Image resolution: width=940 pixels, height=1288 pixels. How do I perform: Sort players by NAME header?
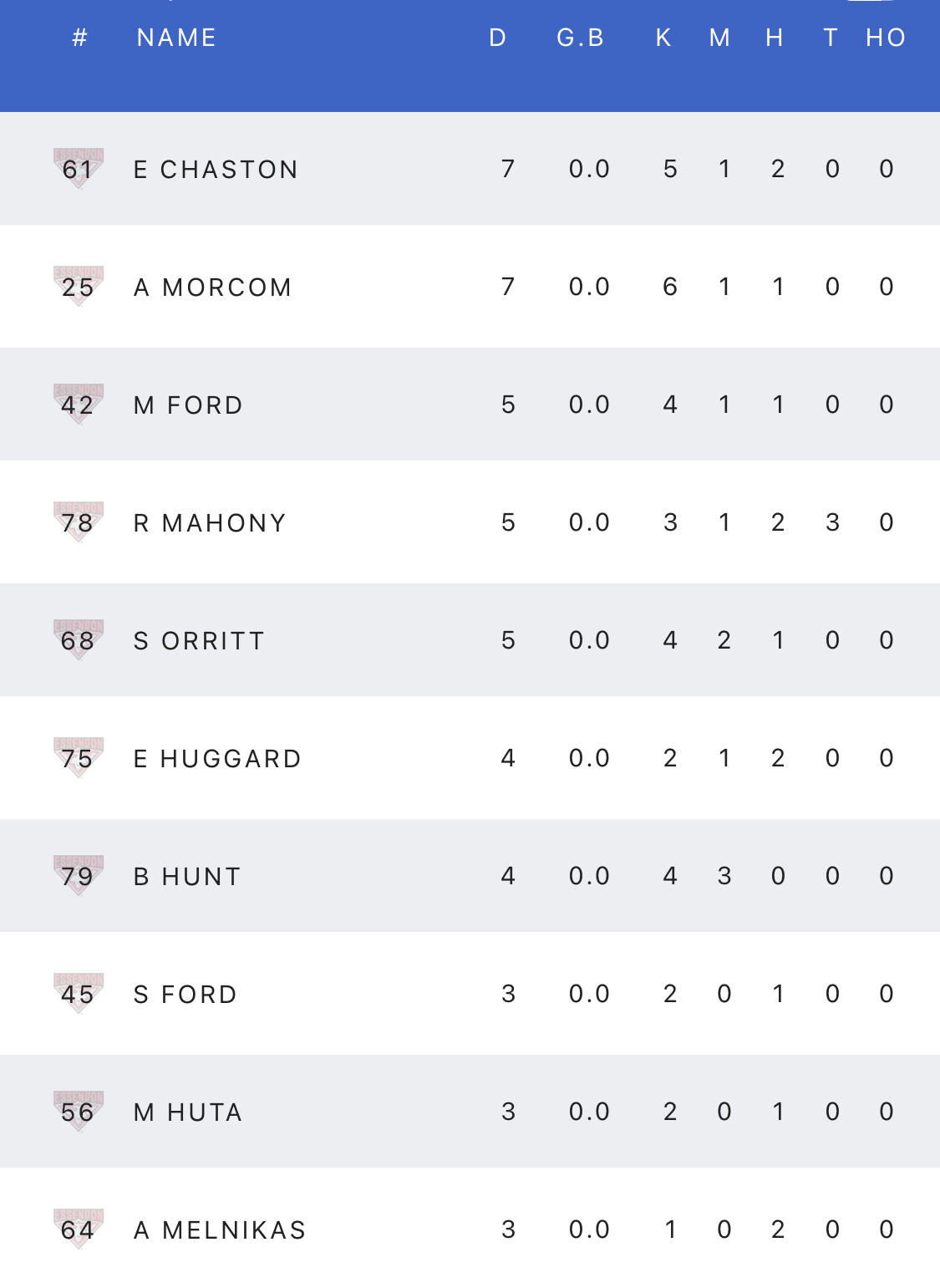176,38
